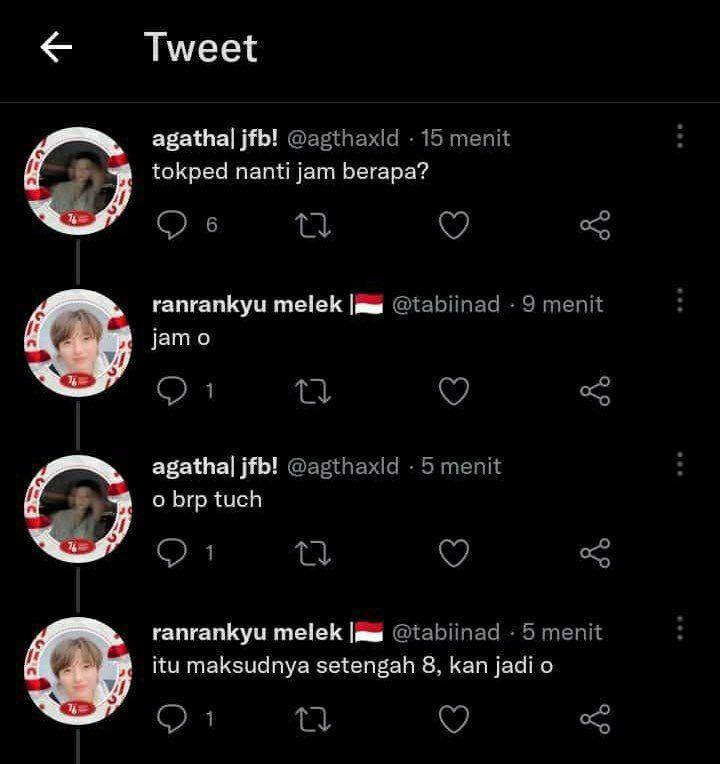Viewport: 720px width, 764px height.
Task: Like the 'o brp tuch' tweet
Action: pos(454,553)
